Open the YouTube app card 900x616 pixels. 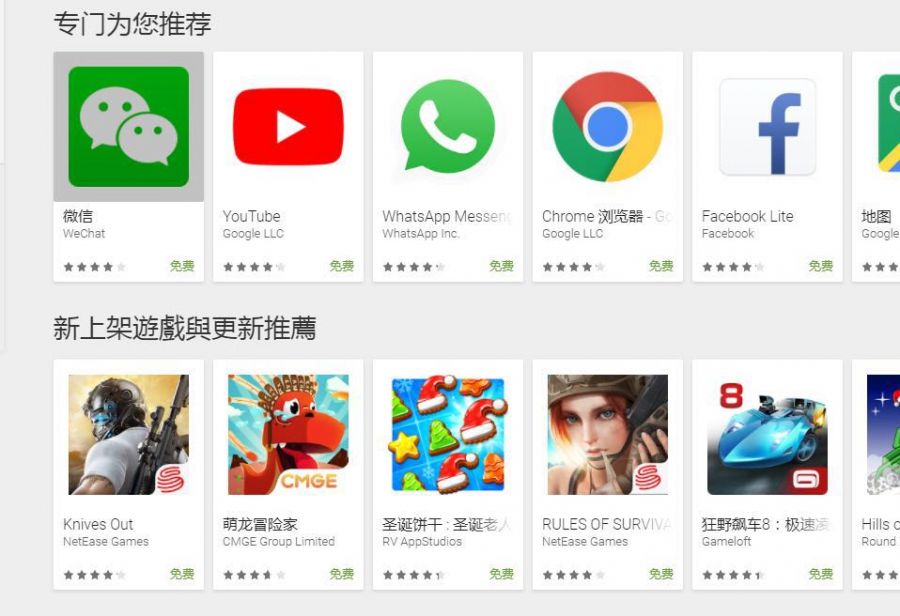click(288, 128)
